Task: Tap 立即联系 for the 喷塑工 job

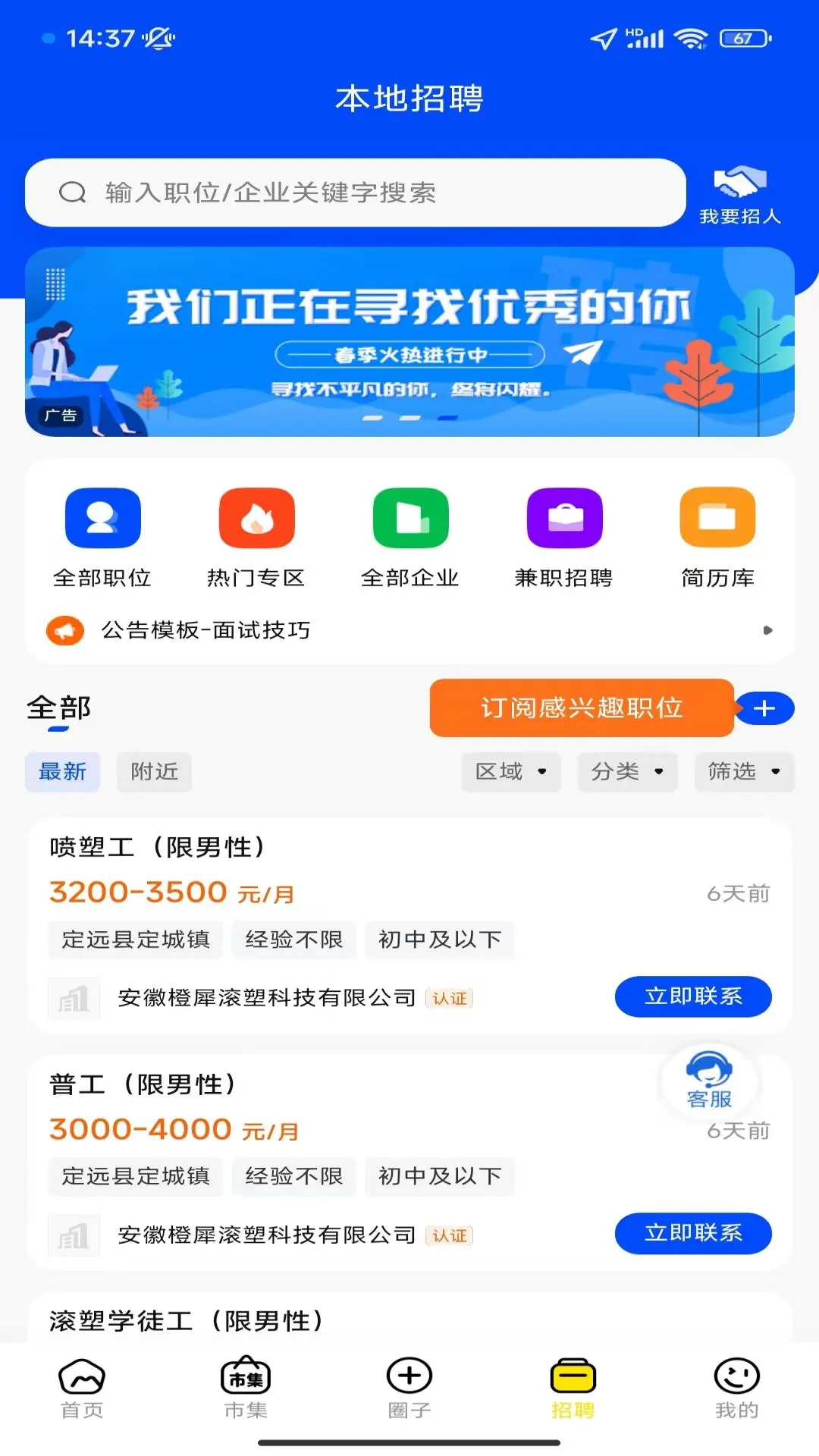Action: coord(692,997)
